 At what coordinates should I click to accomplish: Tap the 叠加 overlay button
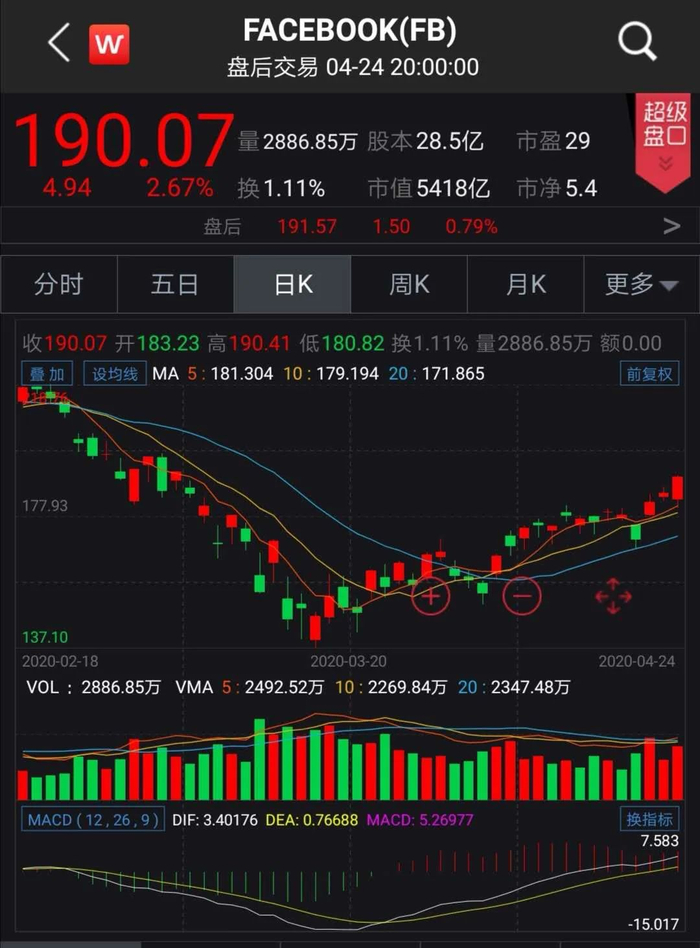[x=47, y=375]
